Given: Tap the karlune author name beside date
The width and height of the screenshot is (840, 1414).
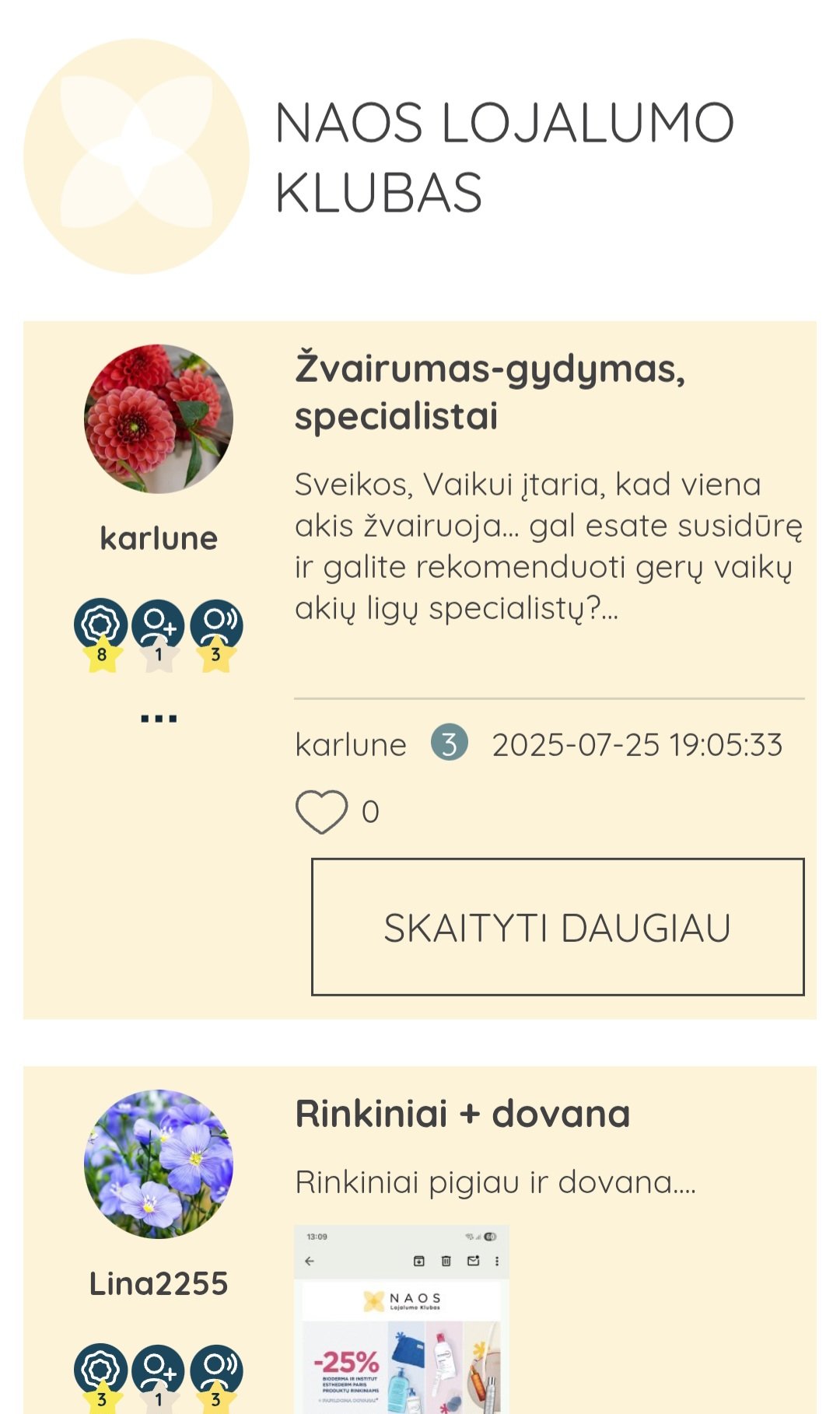Looking at the screenshot, I should click(x=351, y=744).
